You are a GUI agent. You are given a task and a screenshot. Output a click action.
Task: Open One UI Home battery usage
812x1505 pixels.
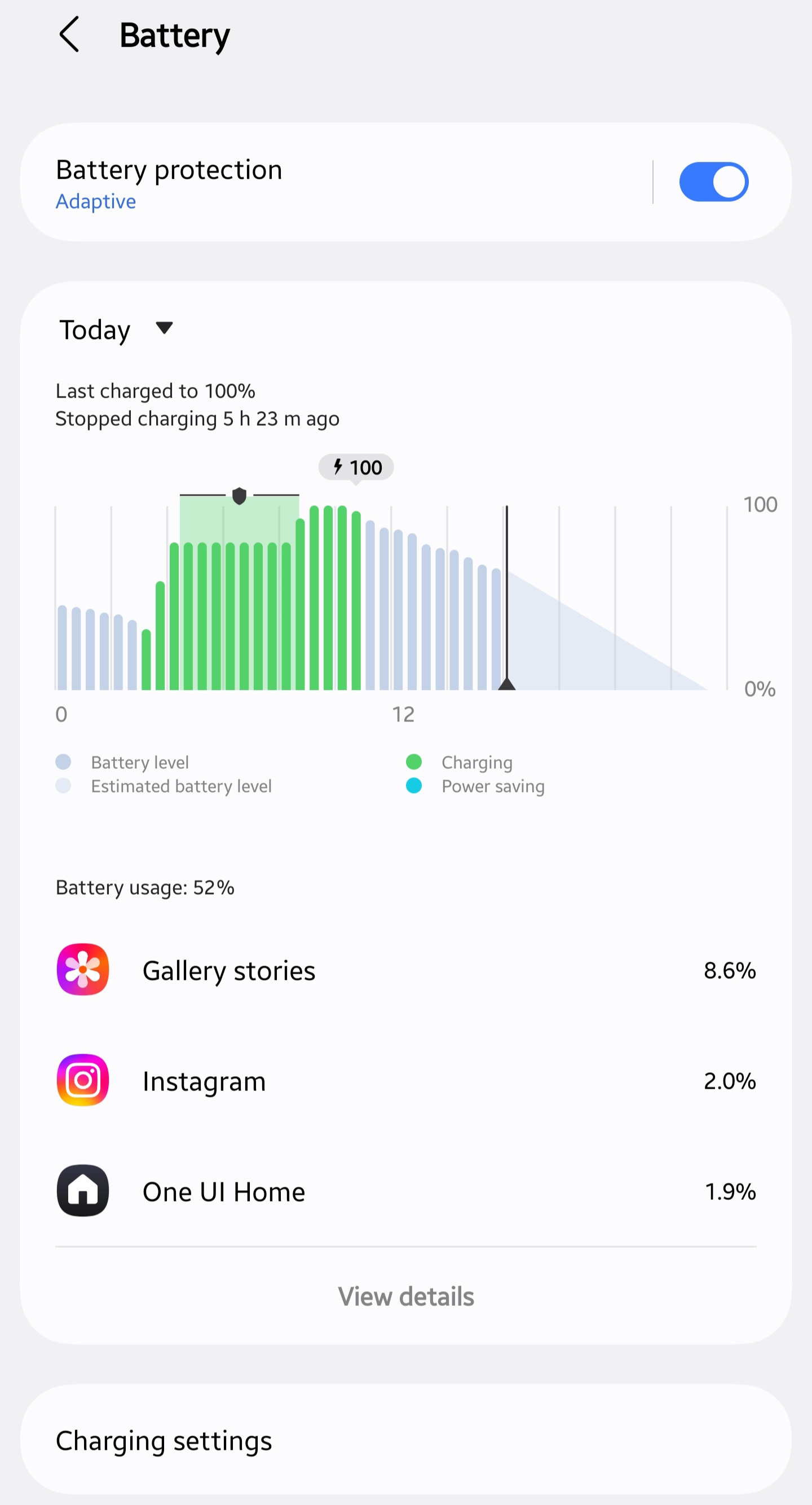coord(406,1191)
